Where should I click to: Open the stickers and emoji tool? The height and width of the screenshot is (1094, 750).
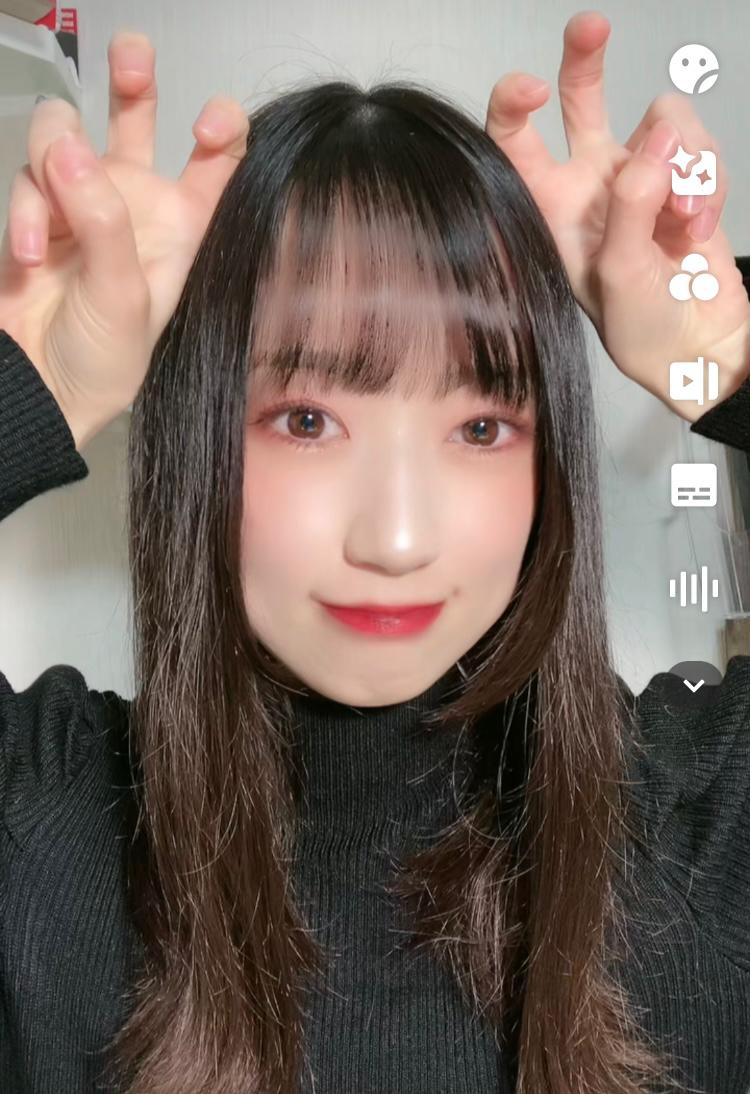point(694,70)
